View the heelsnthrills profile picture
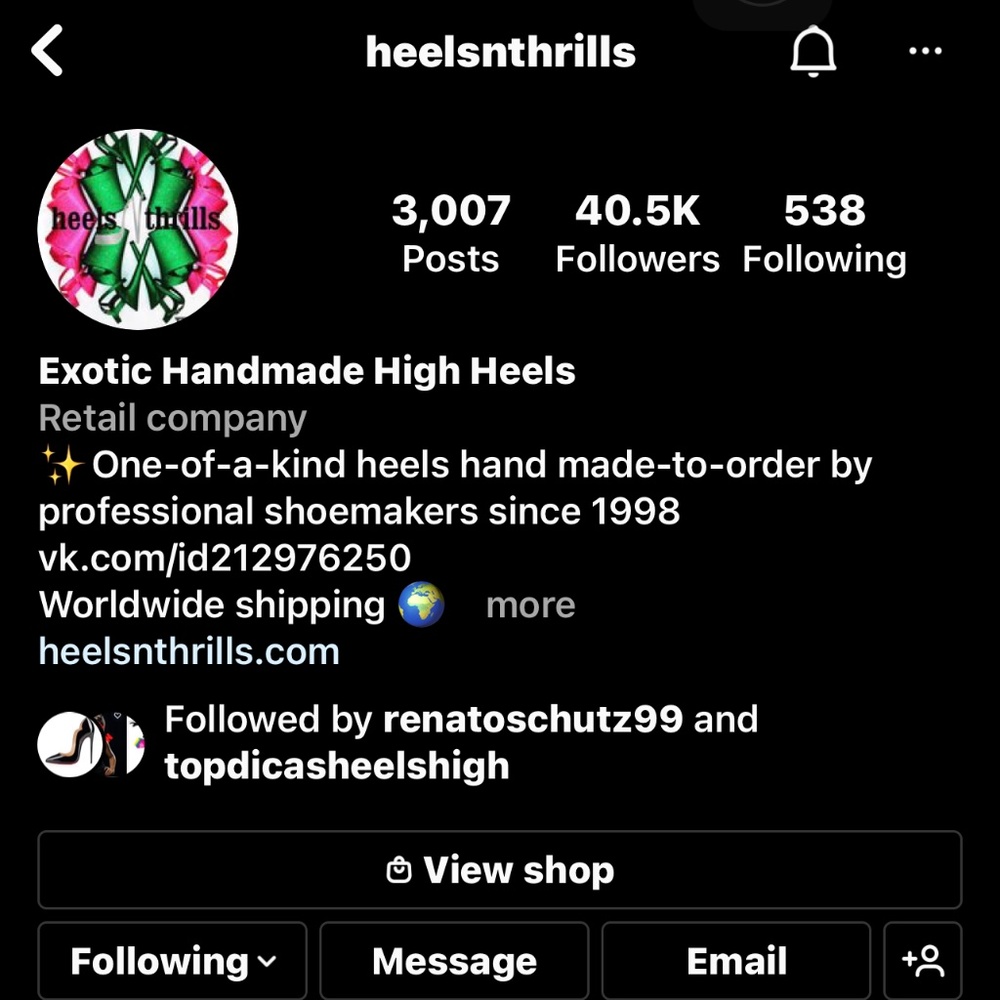The image size is (1000, 1000). (137, 229)
